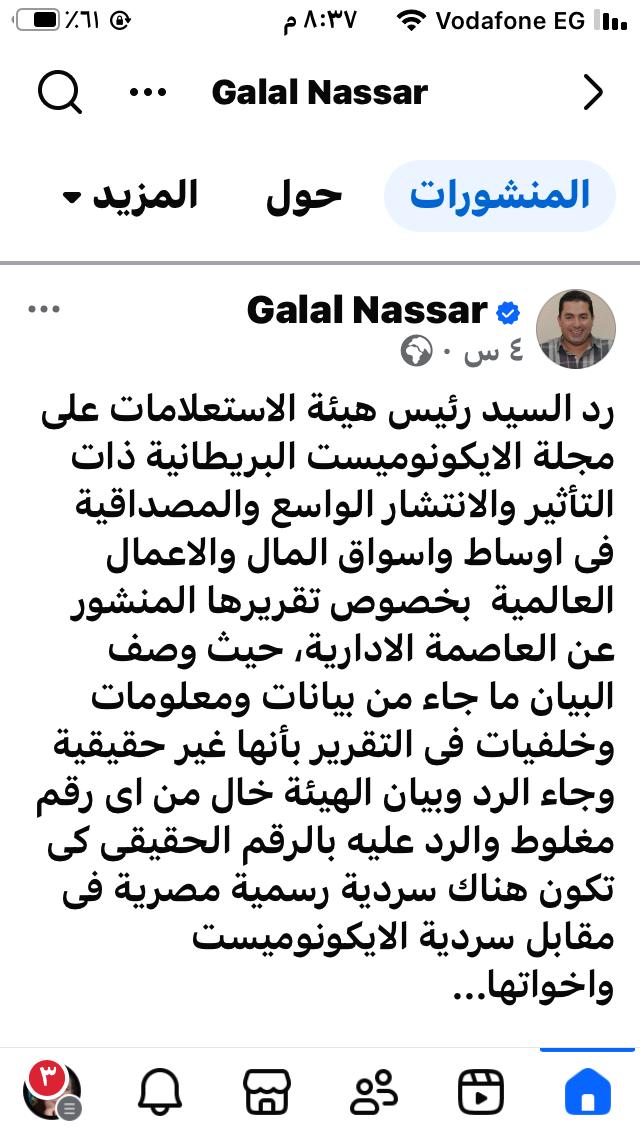Open the post's three-dot options menu
Image resolution: width=640 pixels, height=1136 pixels.
(x=44, y=310)
